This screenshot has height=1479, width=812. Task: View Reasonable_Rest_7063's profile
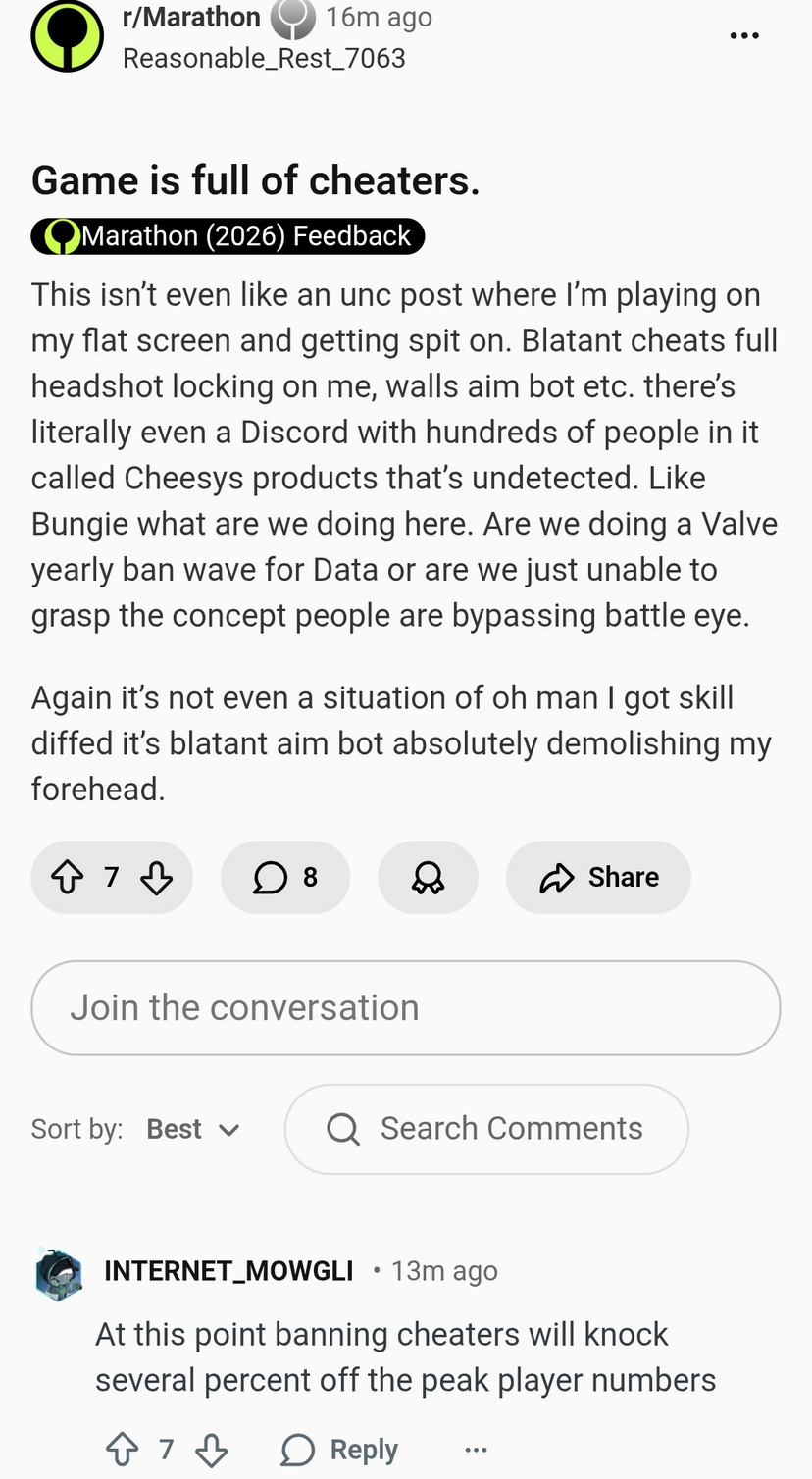pyautogui.click(x=264, y=58)
